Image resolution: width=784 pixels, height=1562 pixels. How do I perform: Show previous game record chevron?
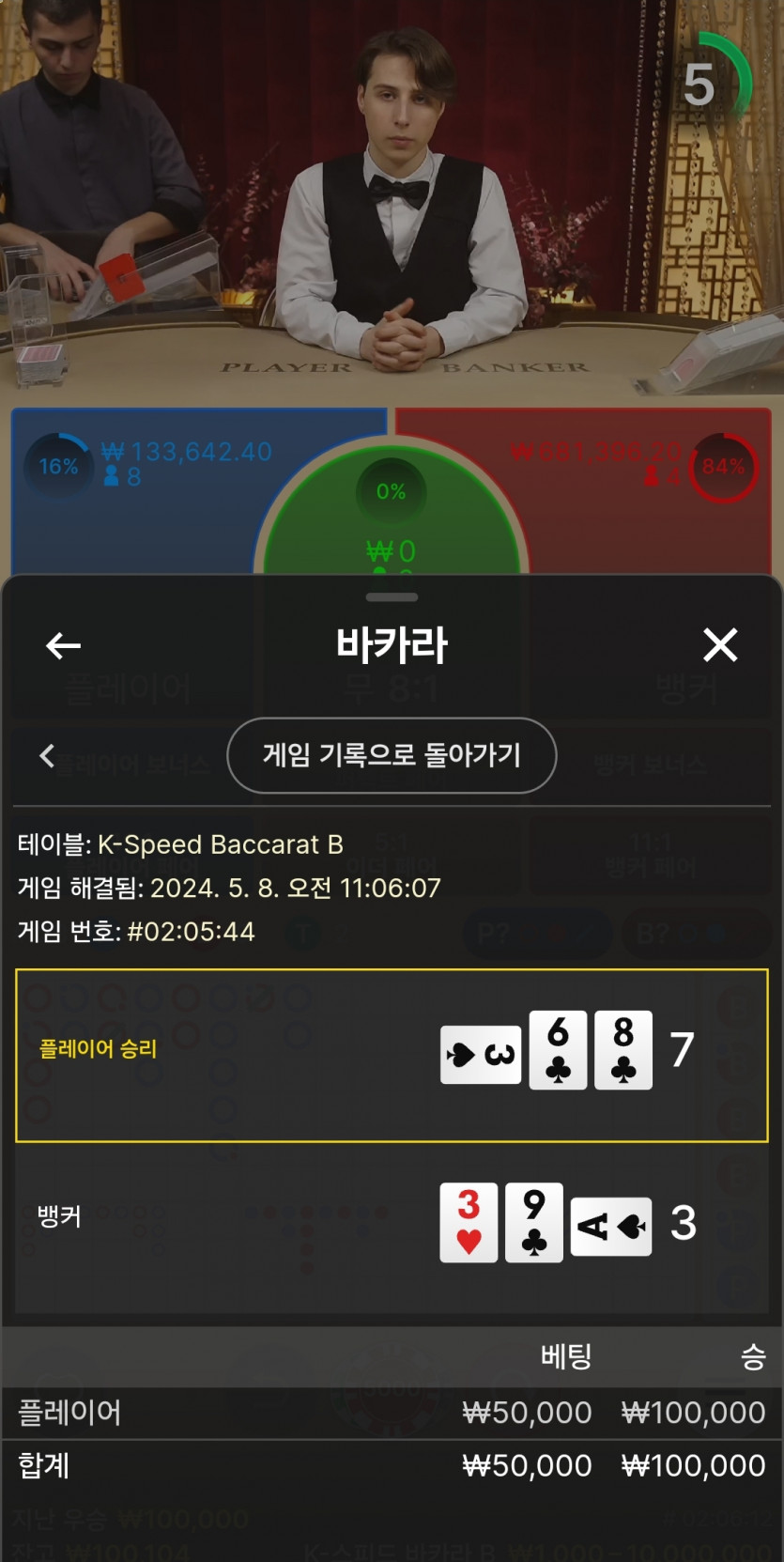point(47,755)
